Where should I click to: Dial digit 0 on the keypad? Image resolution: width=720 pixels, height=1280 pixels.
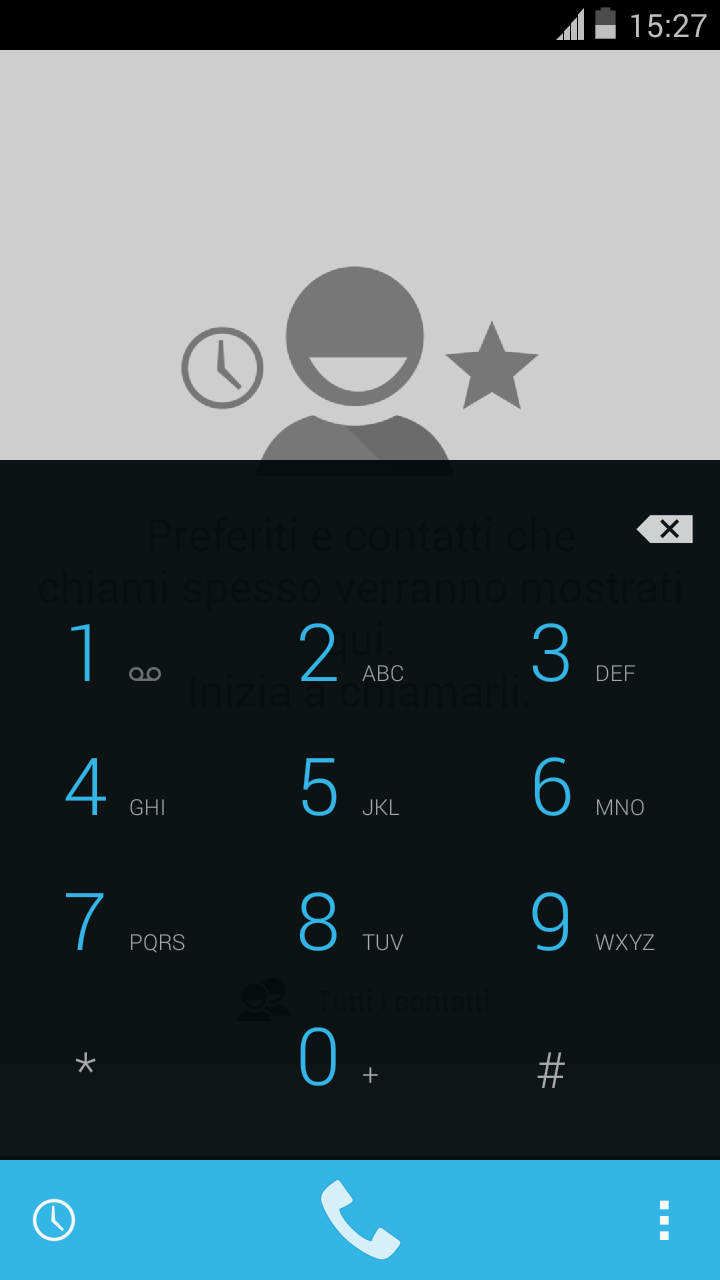tap(360, 1060)
